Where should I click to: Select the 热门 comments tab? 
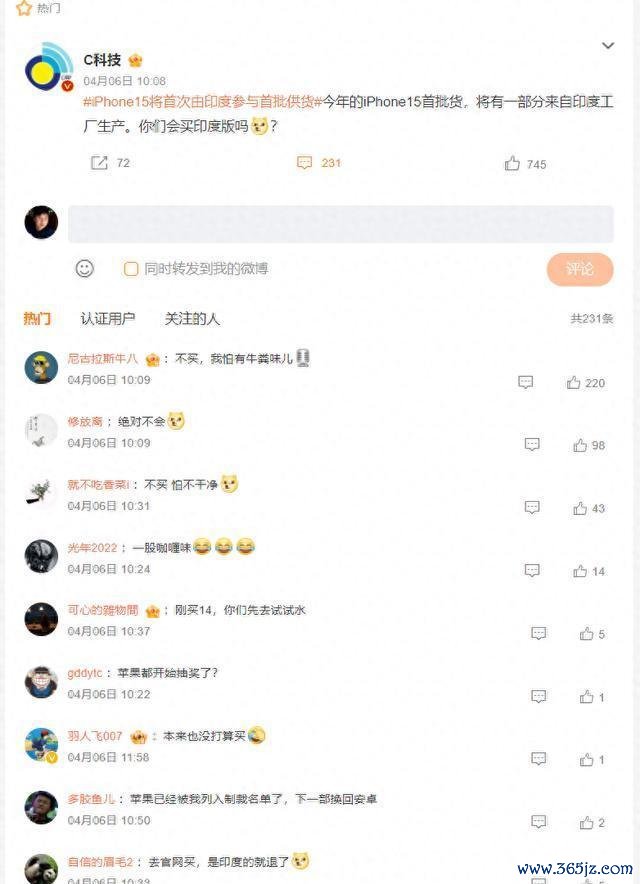pos(37,319)
